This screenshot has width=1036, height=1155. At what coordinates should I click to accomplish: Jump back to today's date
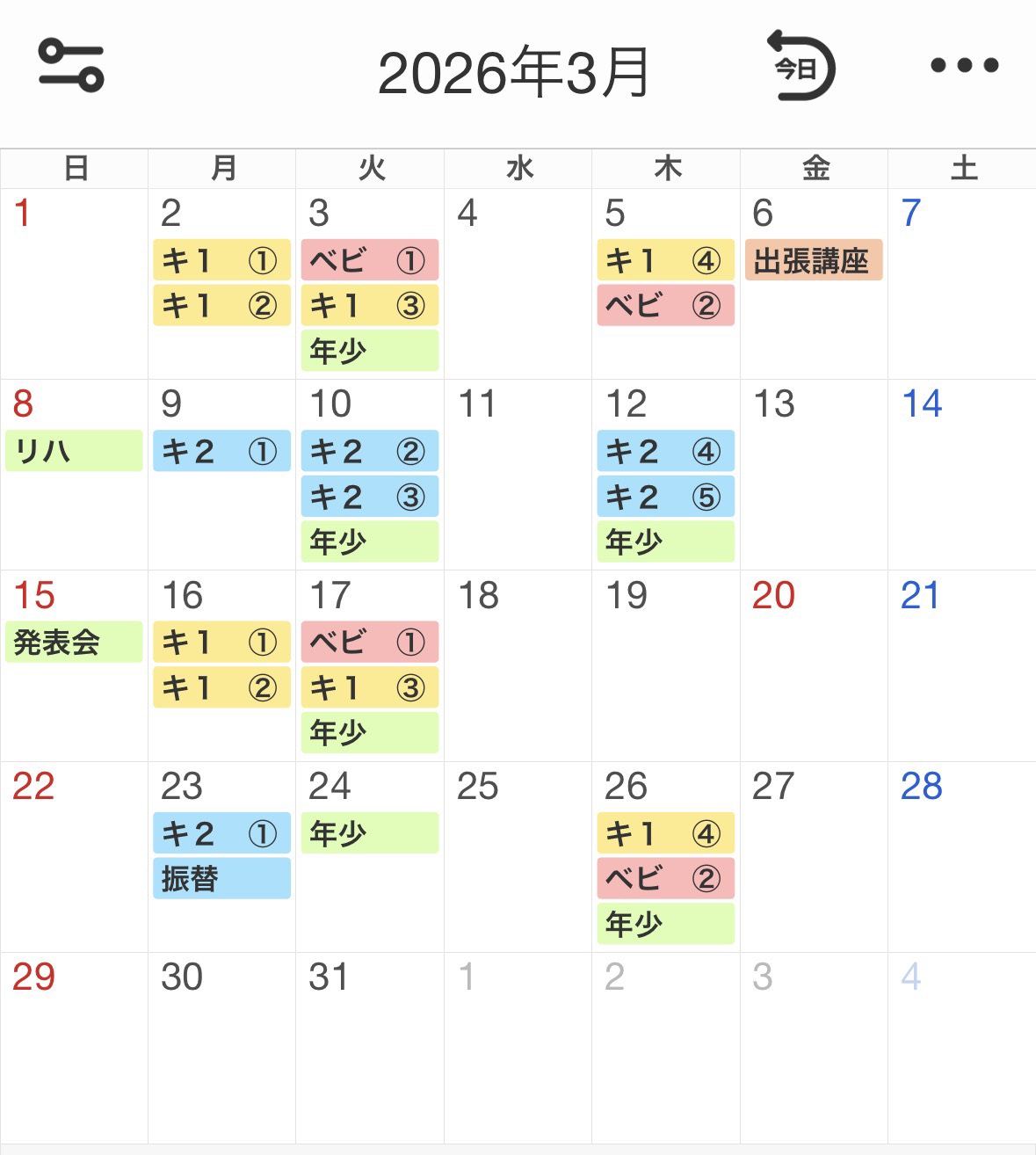click(x=801, y=67)
